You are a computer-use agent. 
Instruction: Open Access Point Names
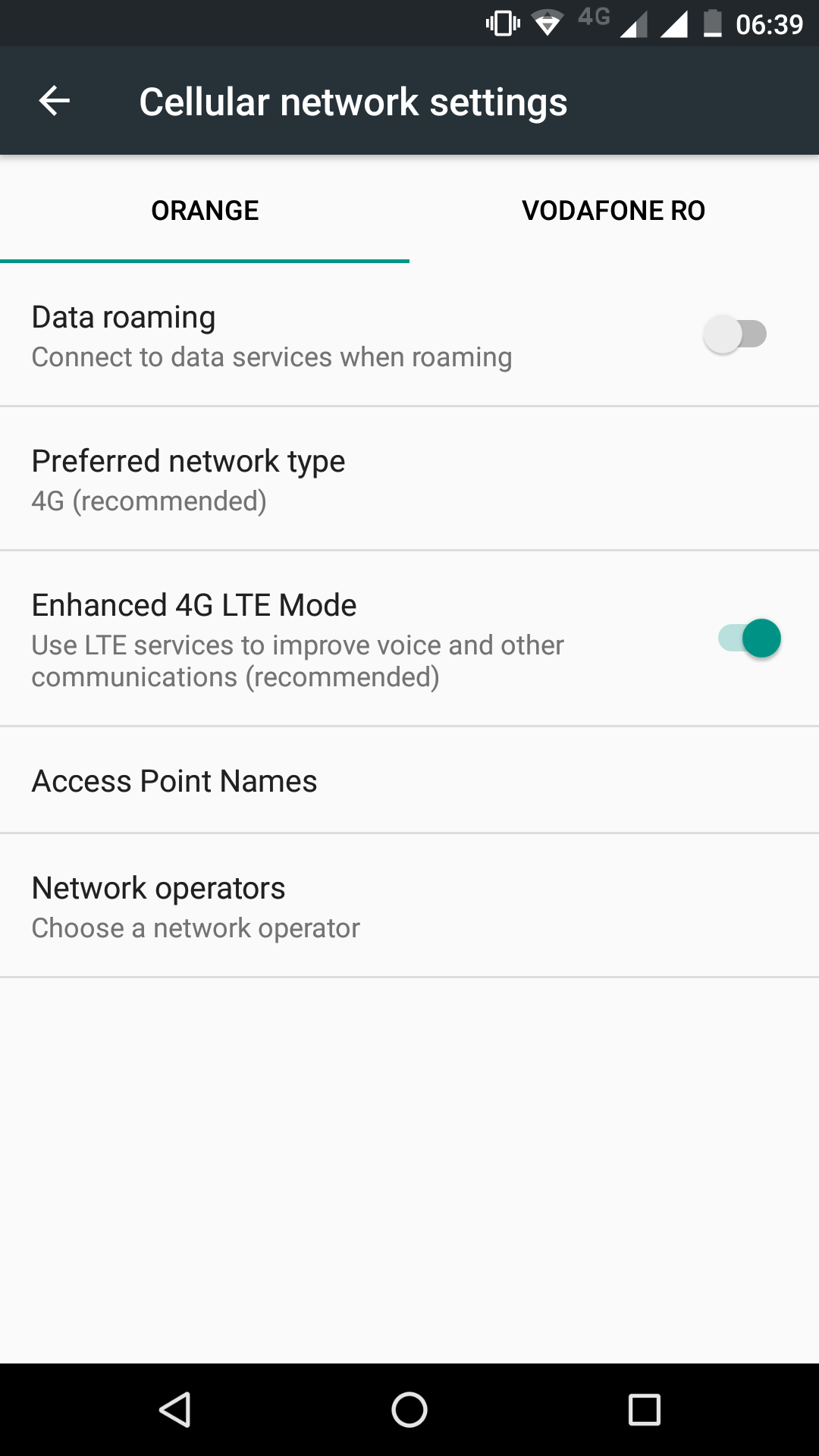coord(409,780)
